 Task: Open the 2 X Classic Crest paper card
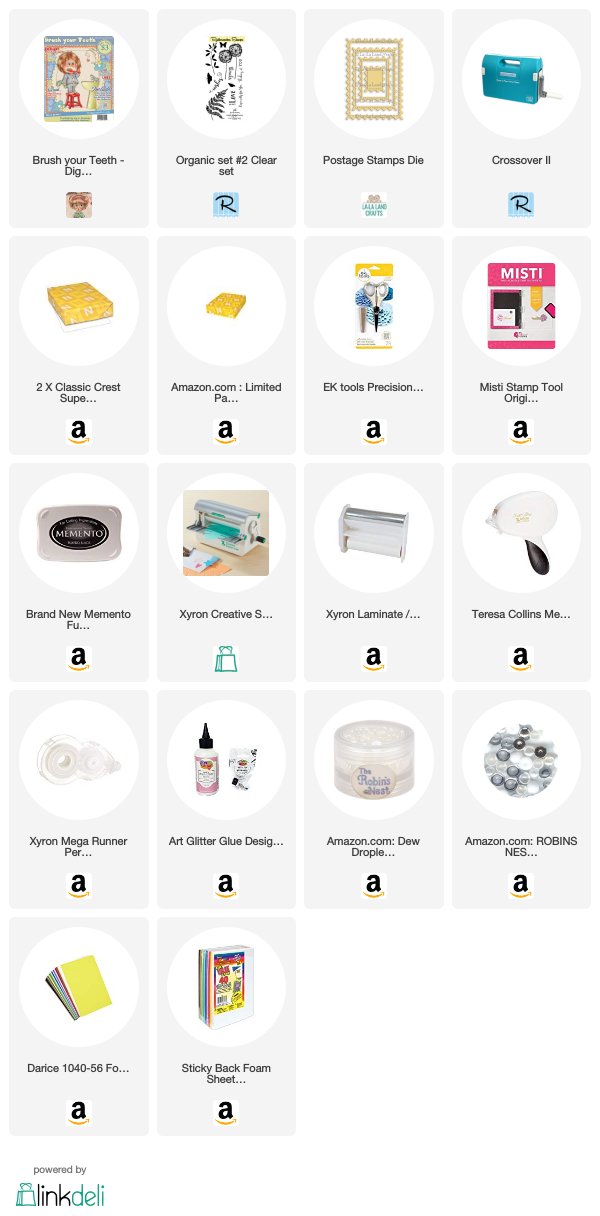tap(79, 345)
